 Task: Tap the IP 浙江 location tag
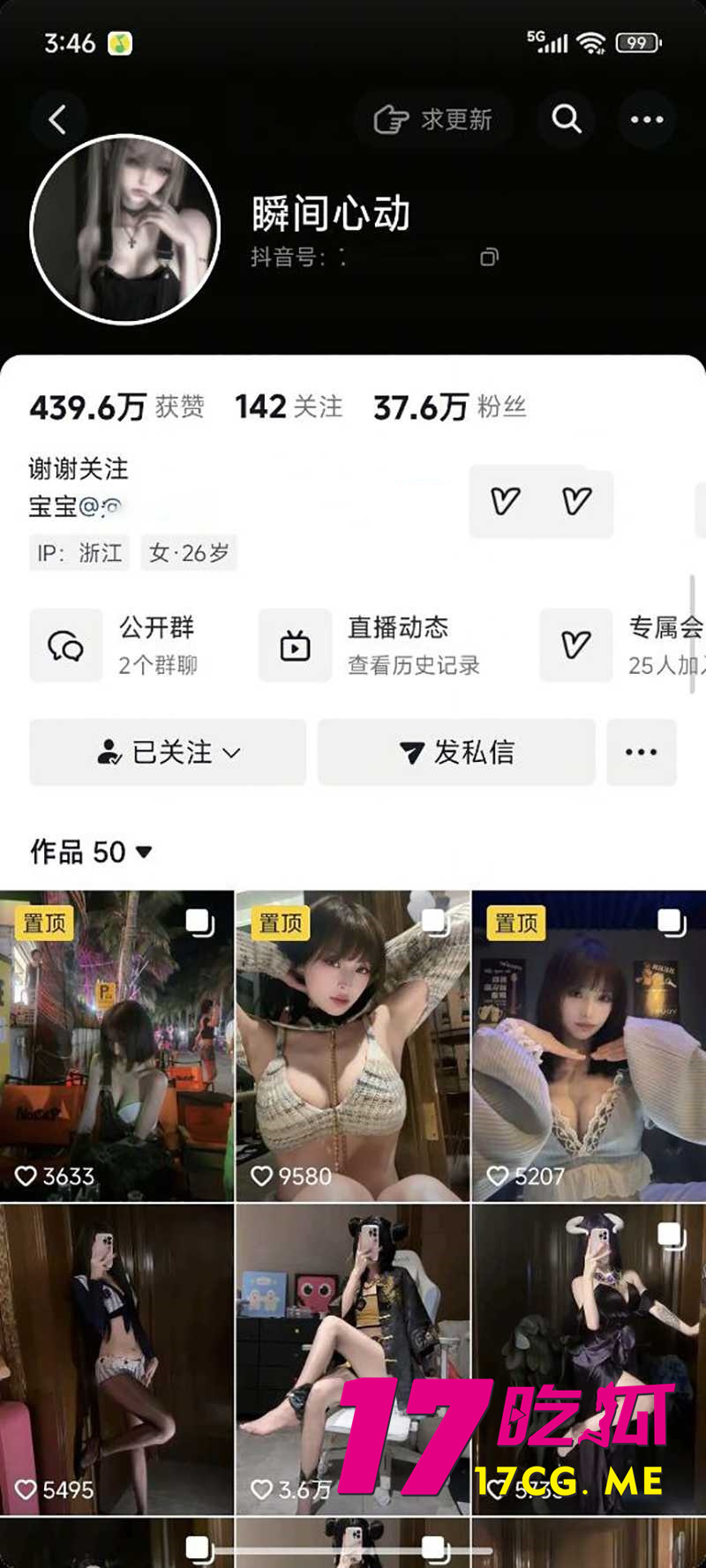[x=79, y=553]
